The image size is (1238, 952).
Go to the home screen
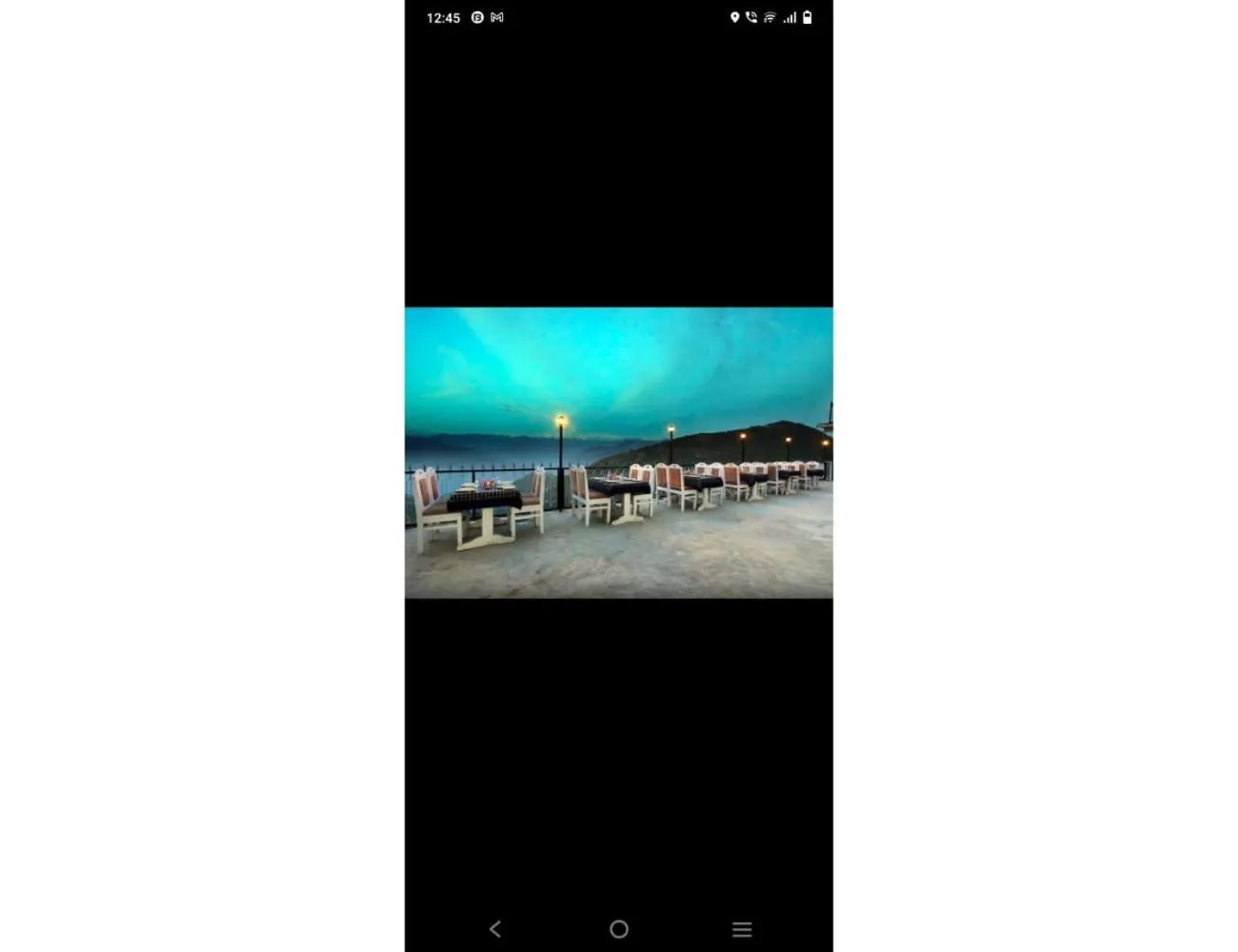click(619, 929)
